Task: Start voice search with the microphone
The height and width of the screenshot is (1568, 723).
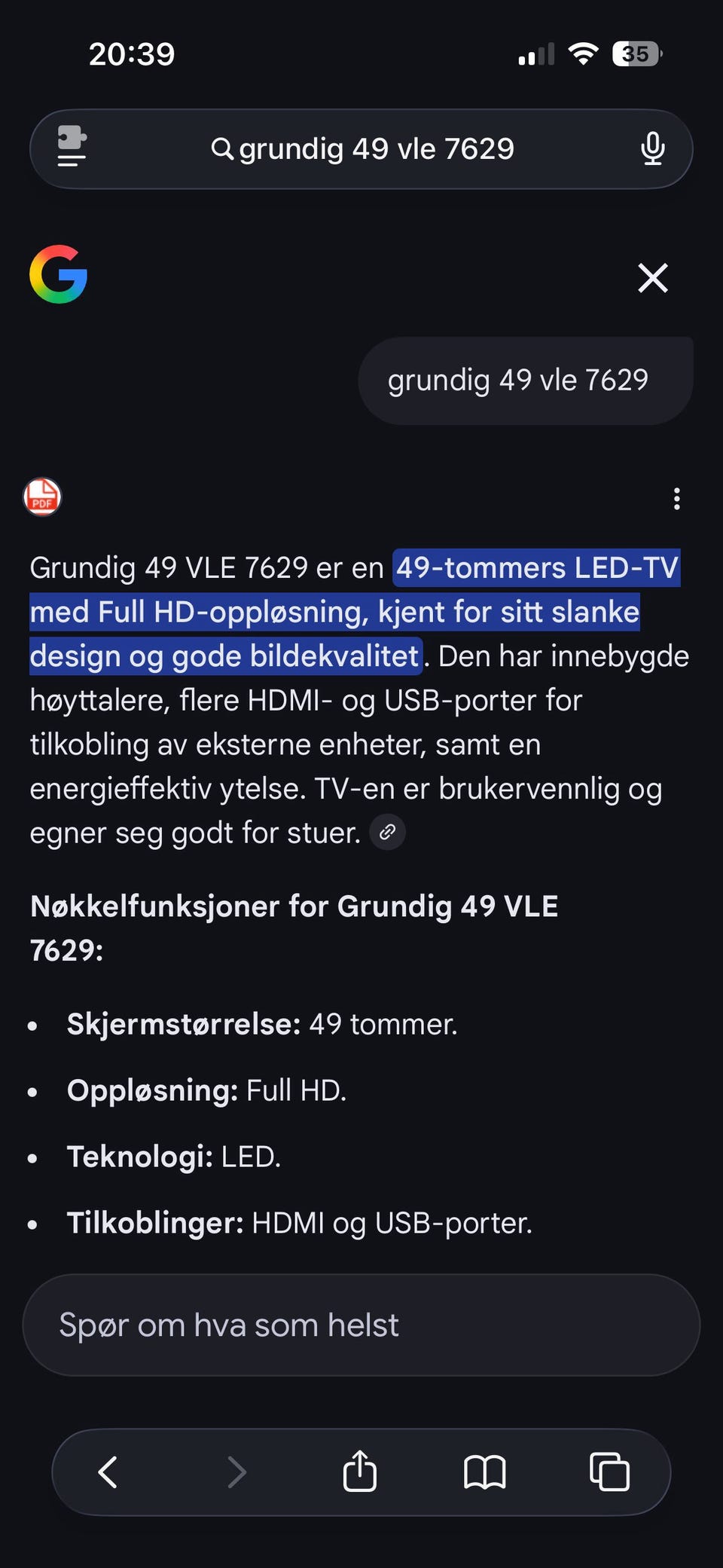Action: [x=653, y=148]
